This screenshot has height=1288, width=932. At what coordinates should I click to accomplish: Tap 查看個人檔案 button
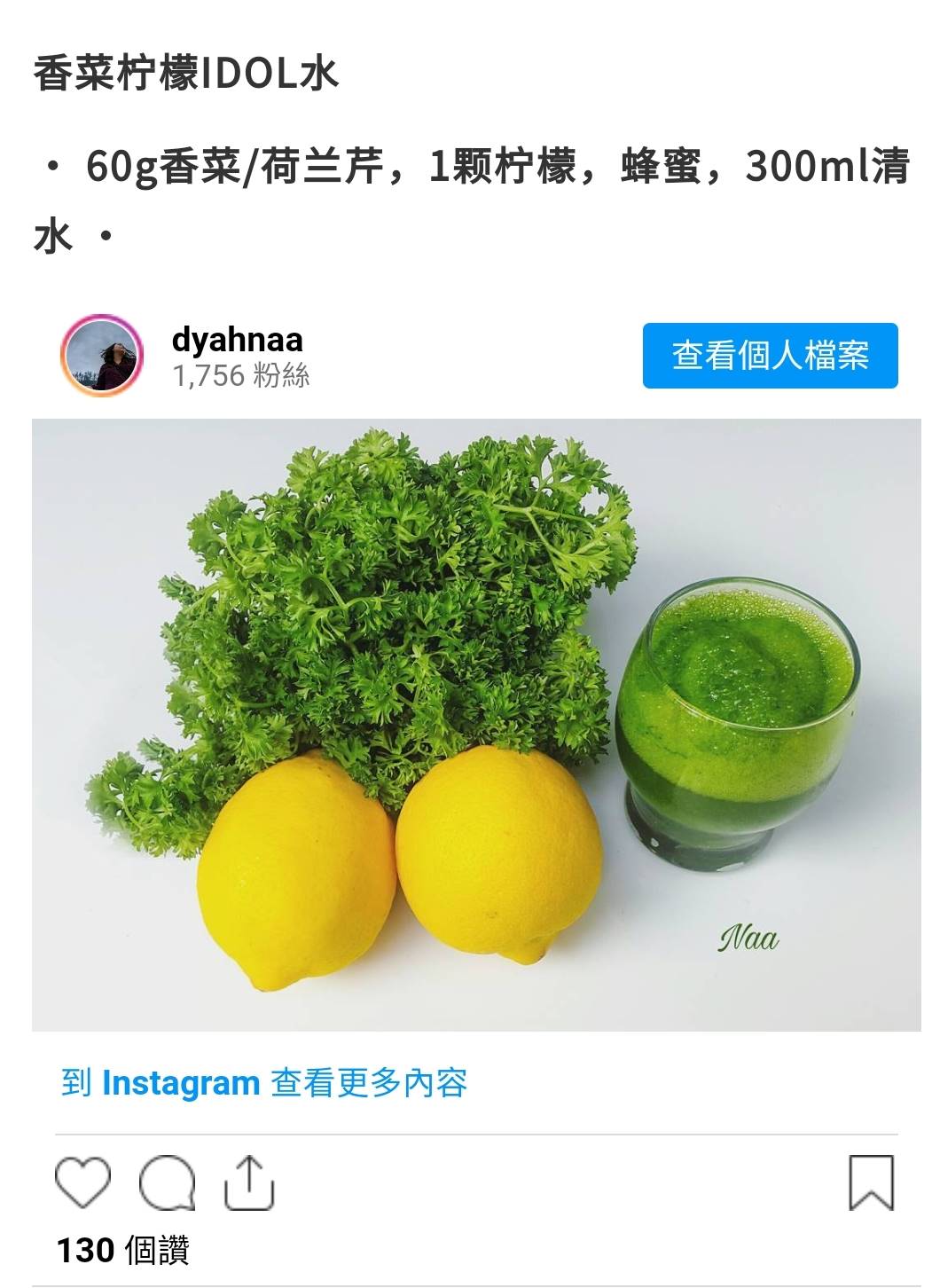pos(769,356)
